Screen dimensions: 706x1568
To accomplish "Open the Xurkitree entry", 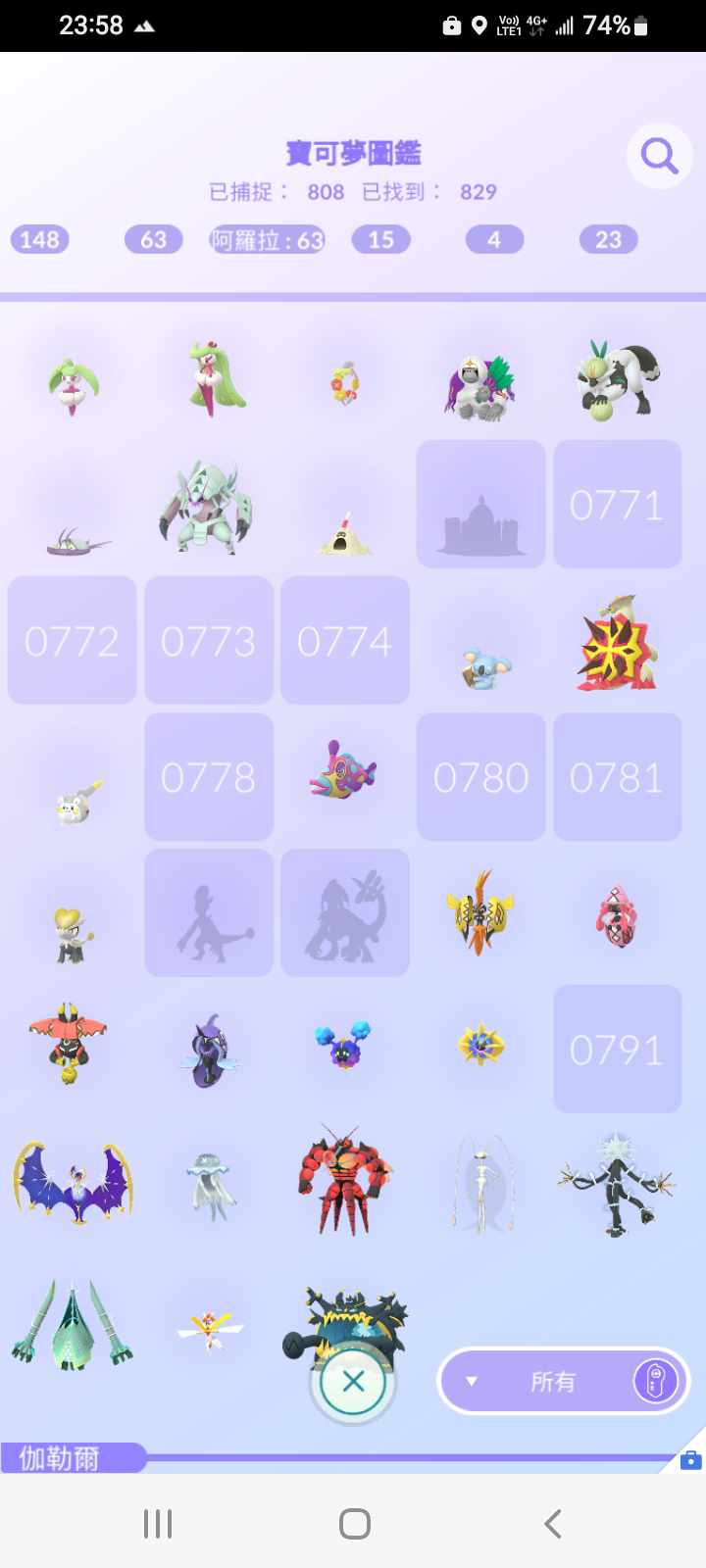I will click(616, 1184).
